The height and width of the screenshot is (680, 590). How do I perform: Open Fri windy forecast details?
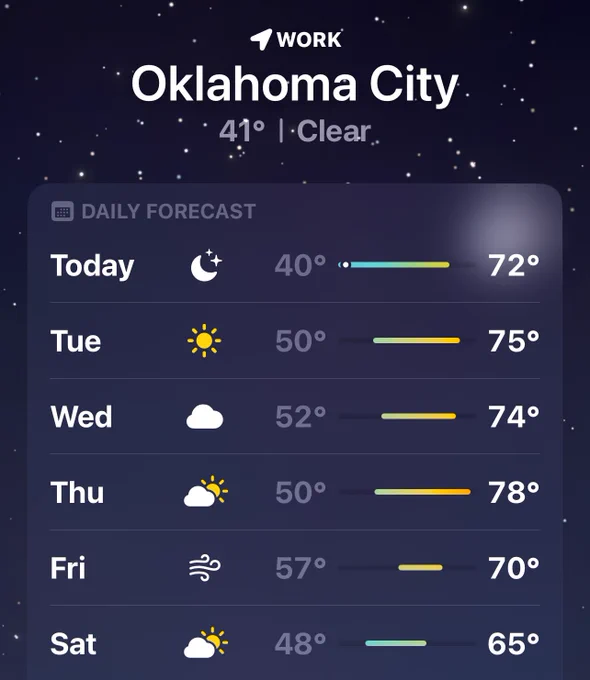click(295, 568)
